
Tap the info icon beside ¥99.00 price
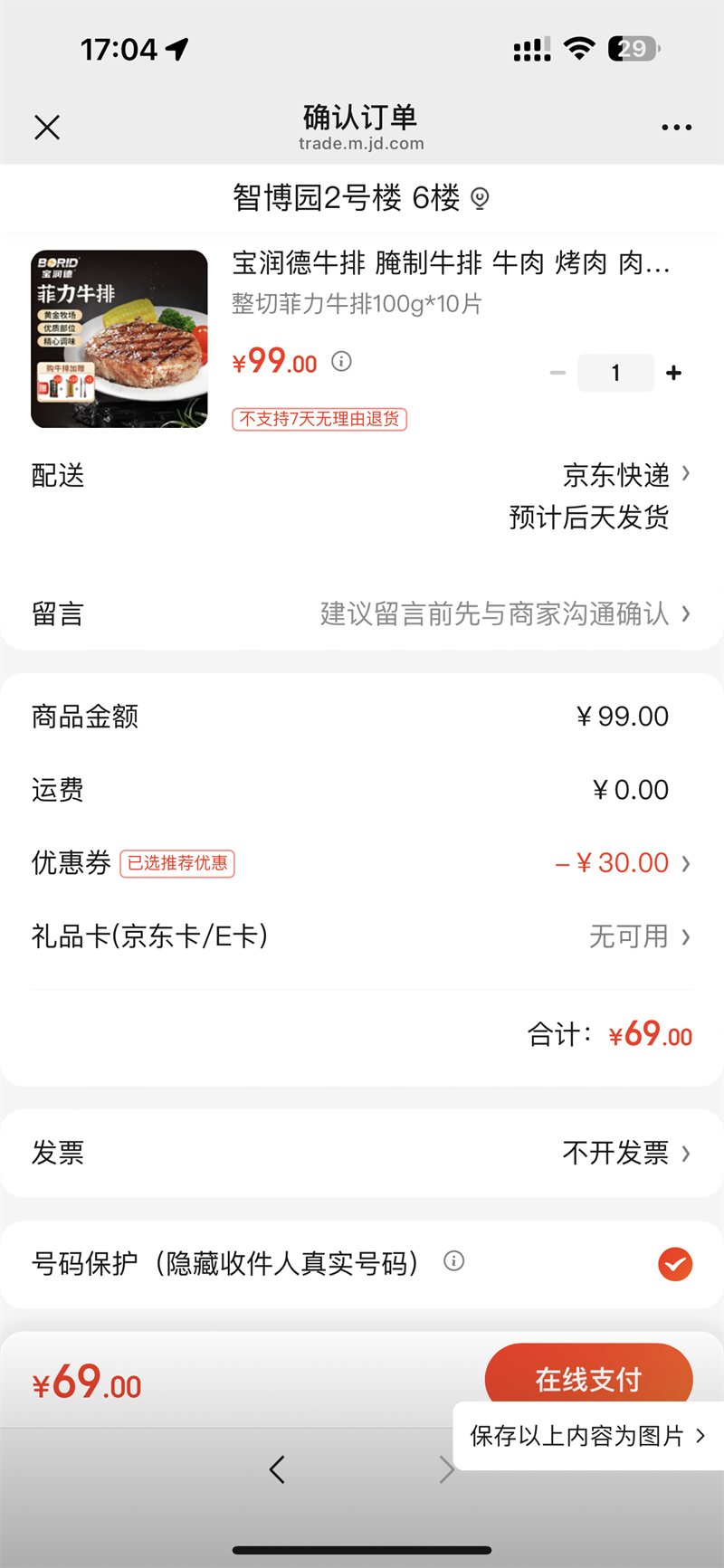tap(341, 362)
